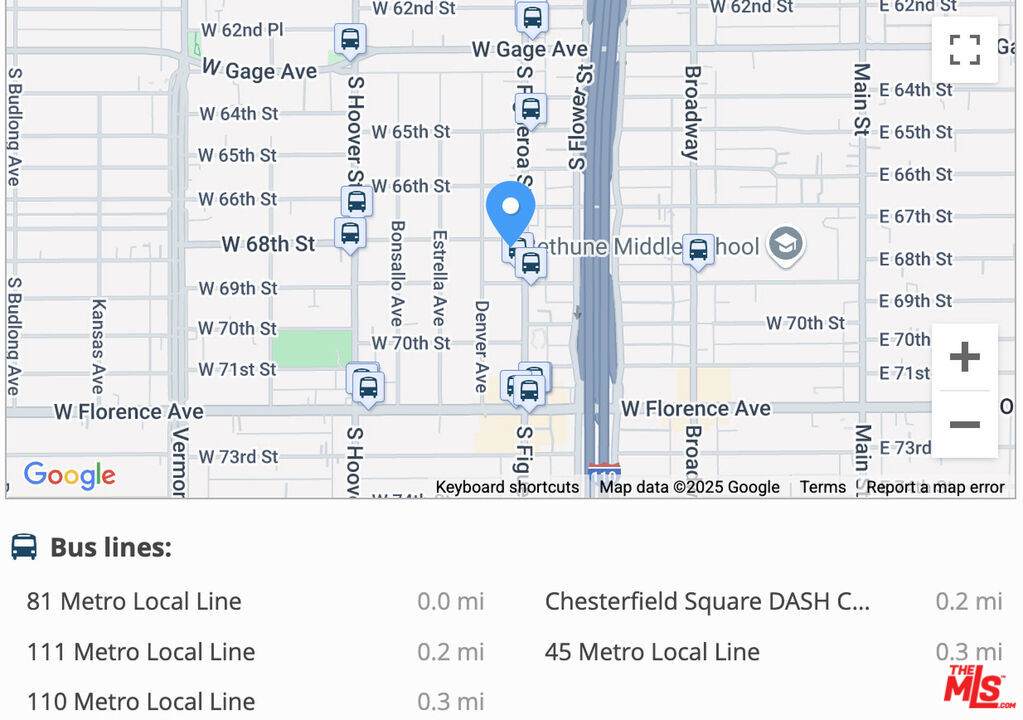1023x720 pixels.
Task: Toggle fullscreen map view
Action: click(964, 50)
